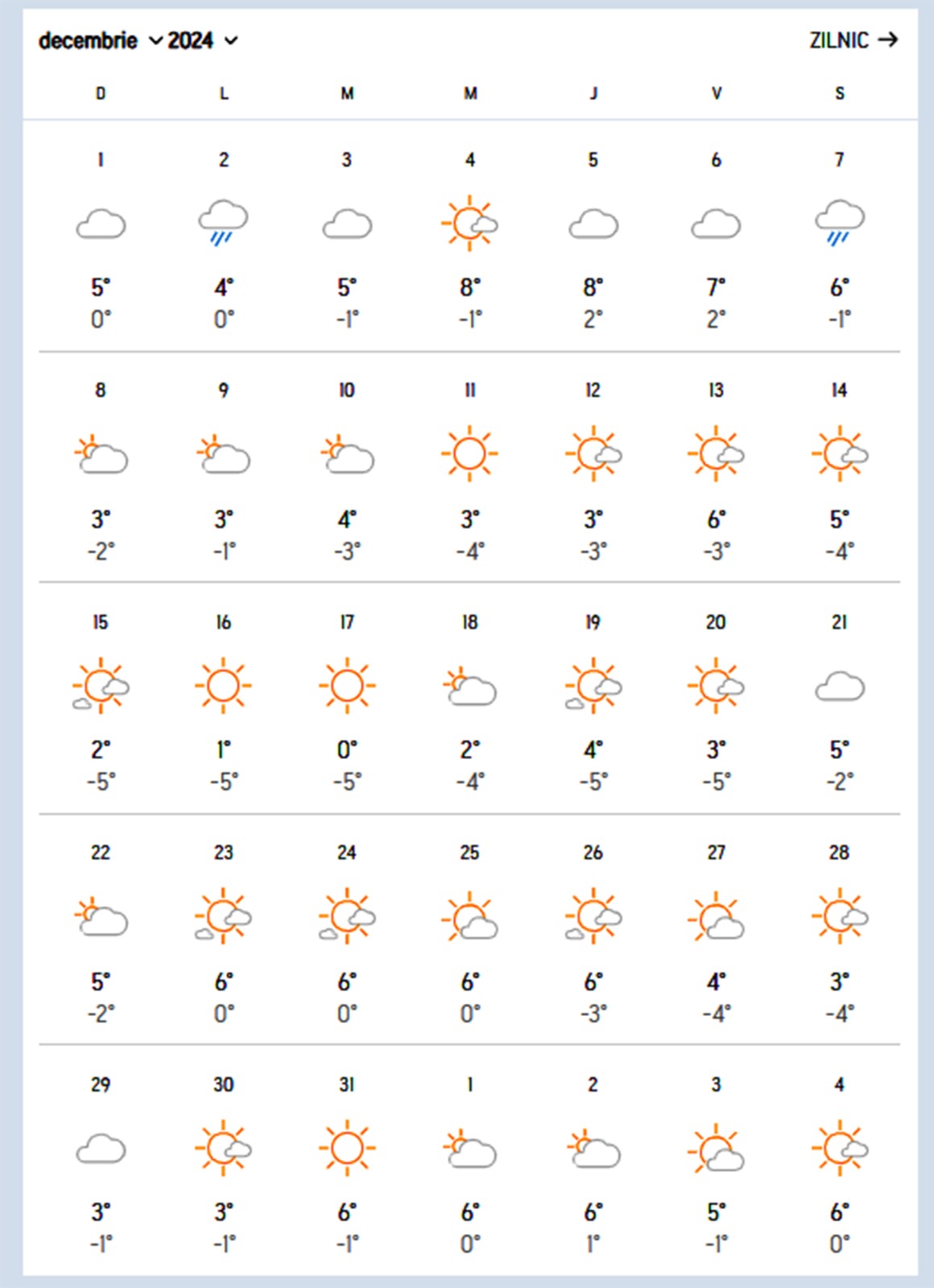This screenshot has width=934, height=1288.
Task: Open the decembrie month dropdown
Action: (100, 40)
